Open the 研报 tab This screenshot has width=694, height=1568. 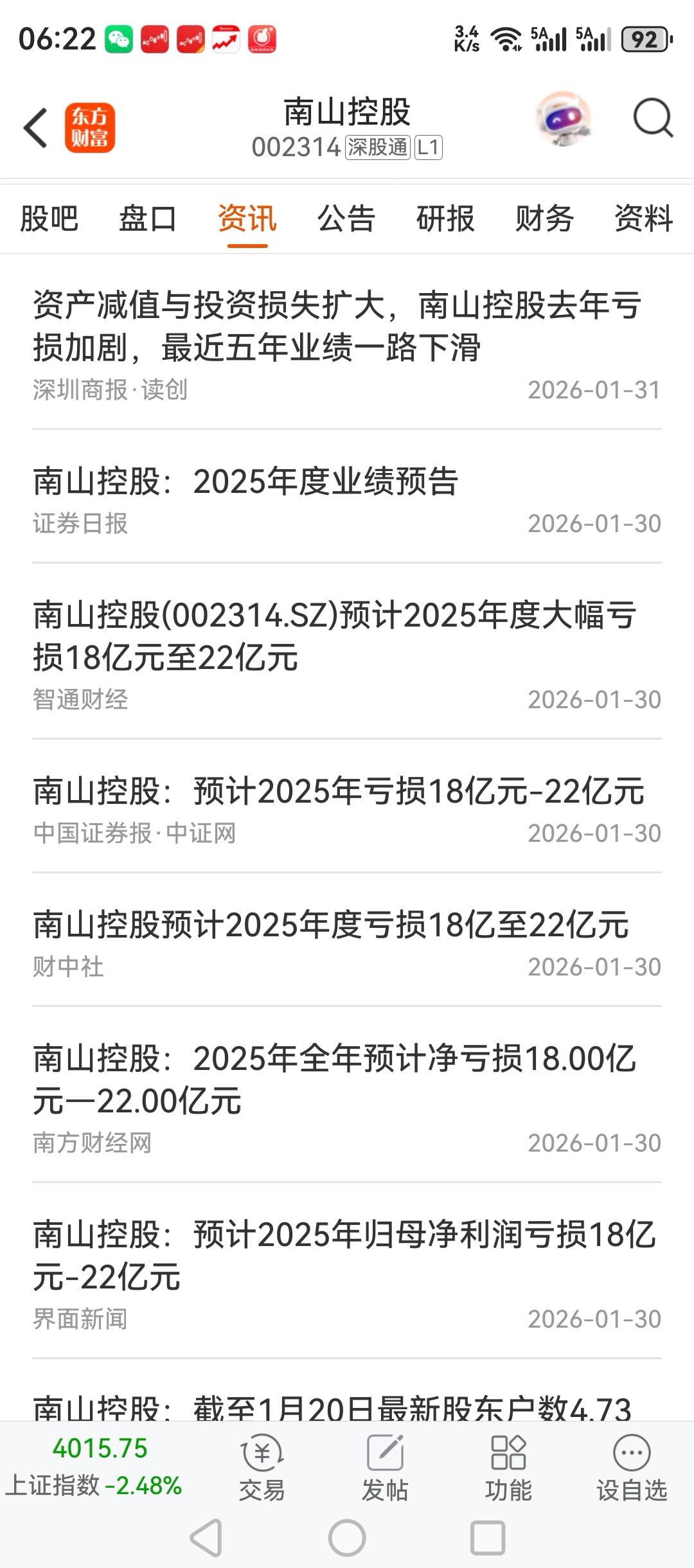click(445, 218)
